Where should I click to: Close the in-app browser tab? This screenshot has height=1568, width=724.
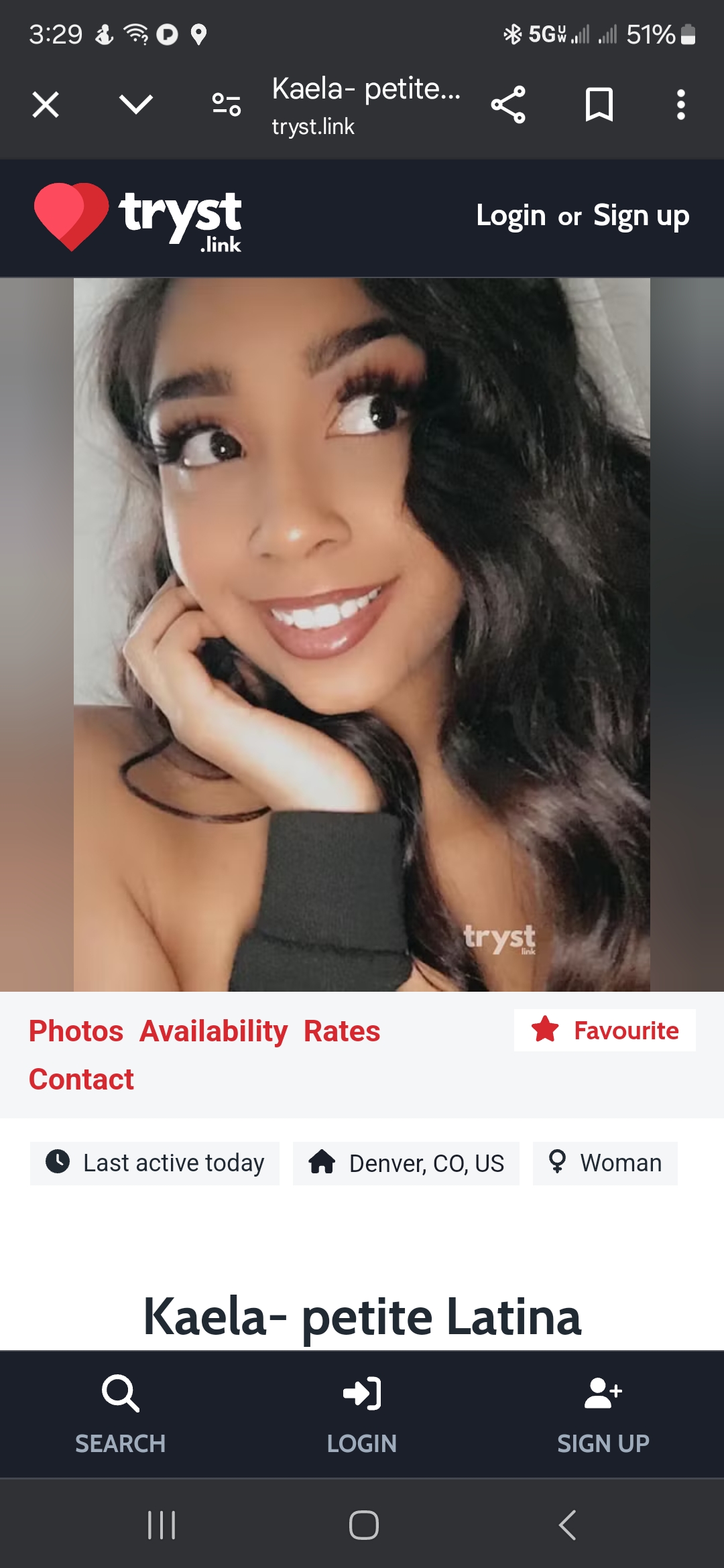coord(46,105)
